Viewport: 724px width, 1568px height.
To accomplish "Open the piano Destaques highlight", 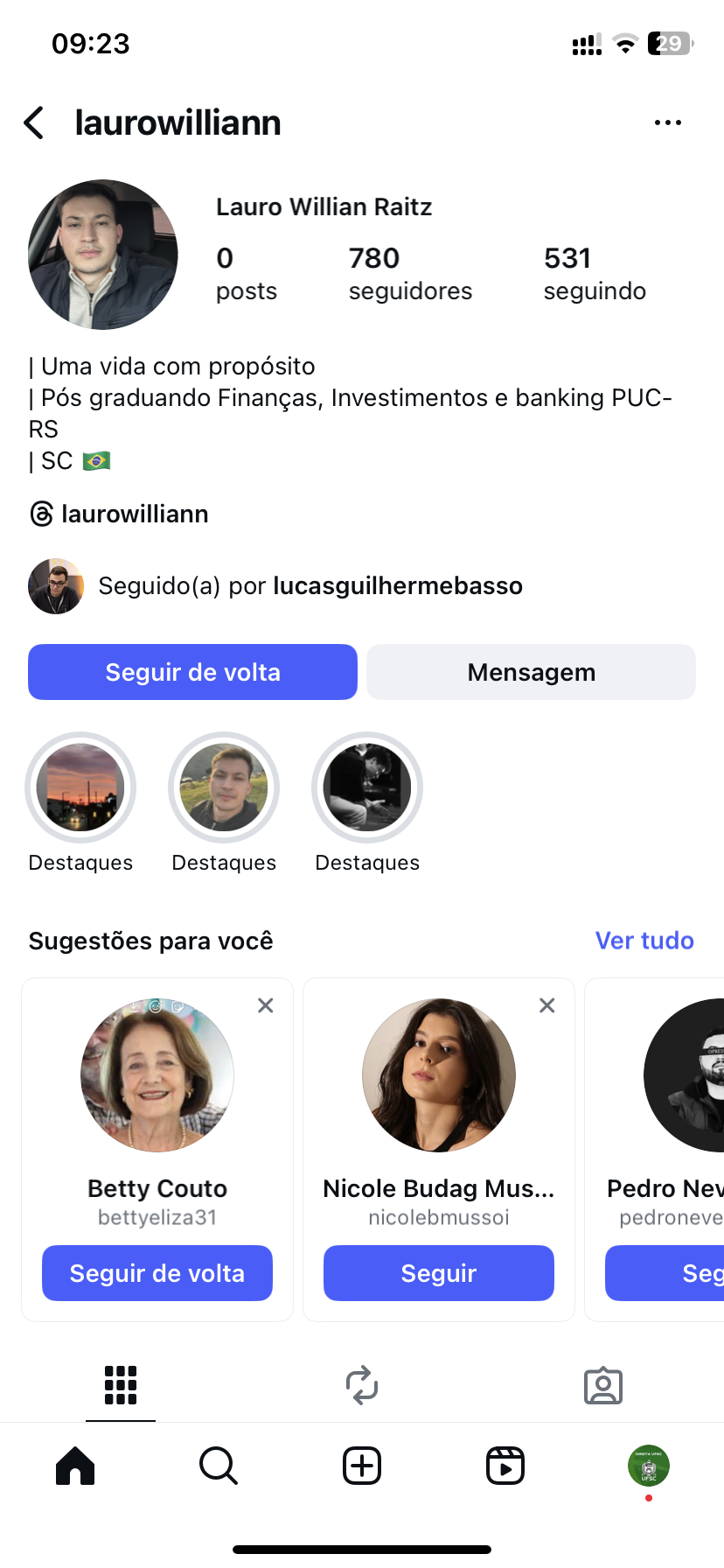I will click(367, 787).
